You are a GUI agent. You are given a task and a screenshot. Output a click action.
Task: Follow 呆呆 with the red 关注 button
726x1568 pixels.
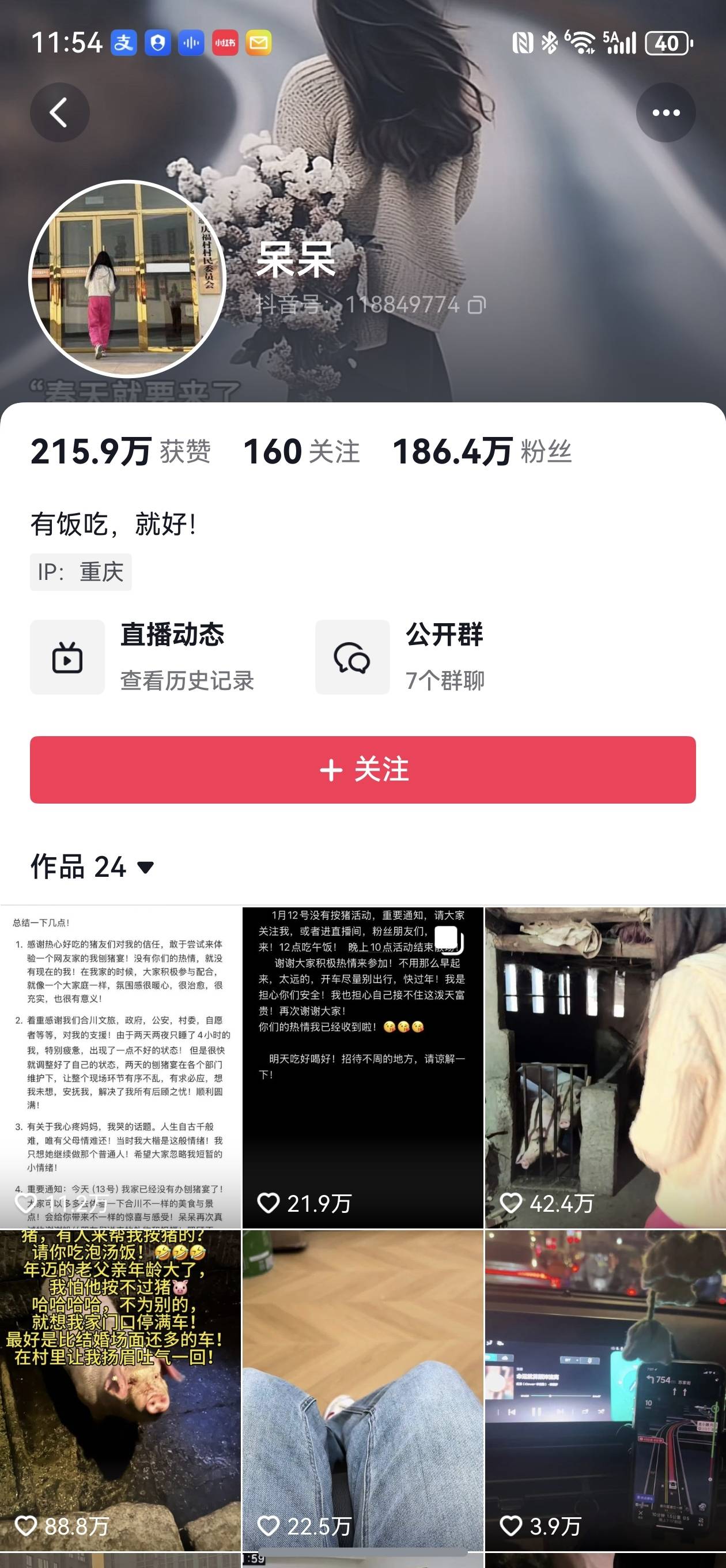click(362, 770)
